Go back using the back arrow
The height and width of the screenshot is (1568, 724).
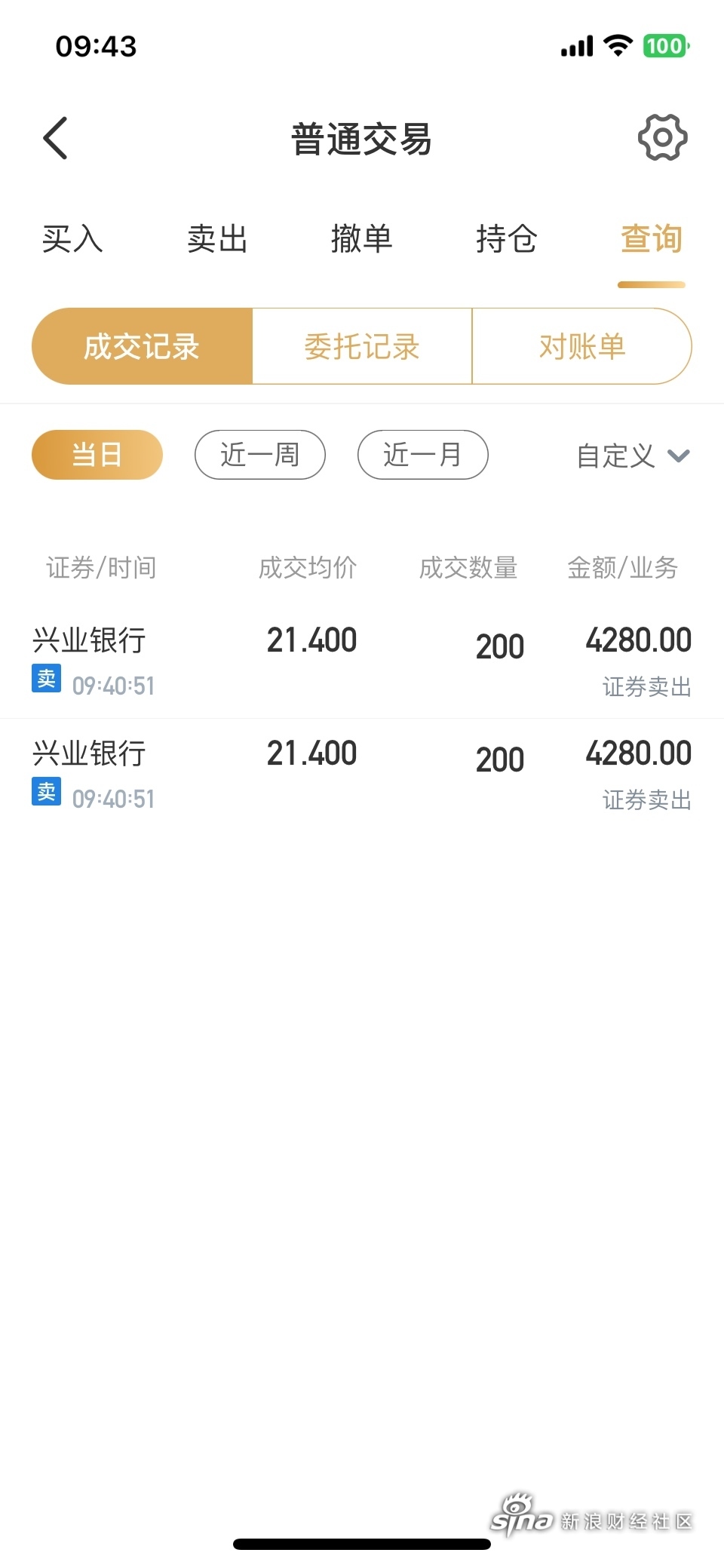click(56, 138)
